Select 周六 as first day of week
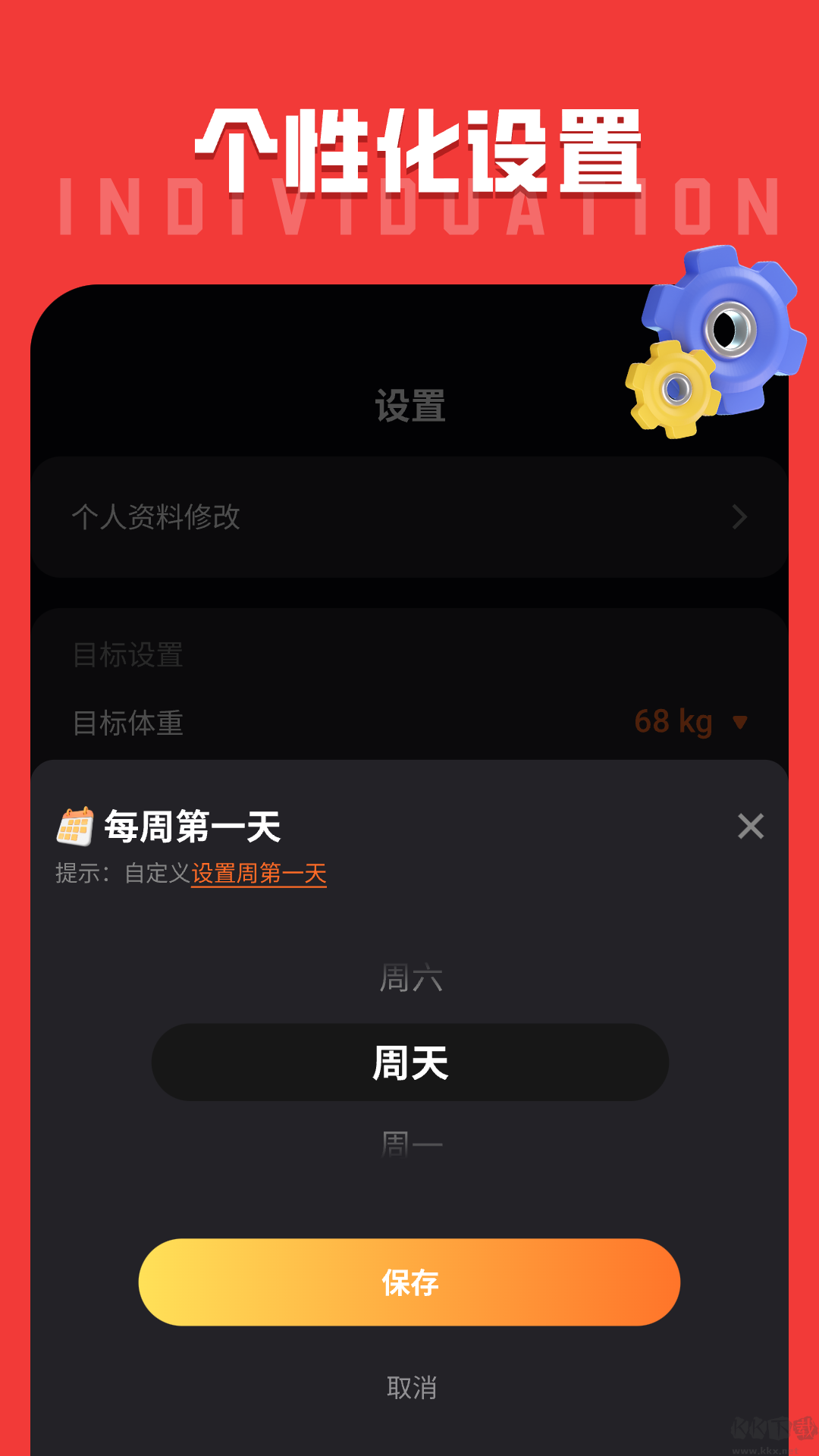The image size is (819, 1456). (x=409, y=978)
